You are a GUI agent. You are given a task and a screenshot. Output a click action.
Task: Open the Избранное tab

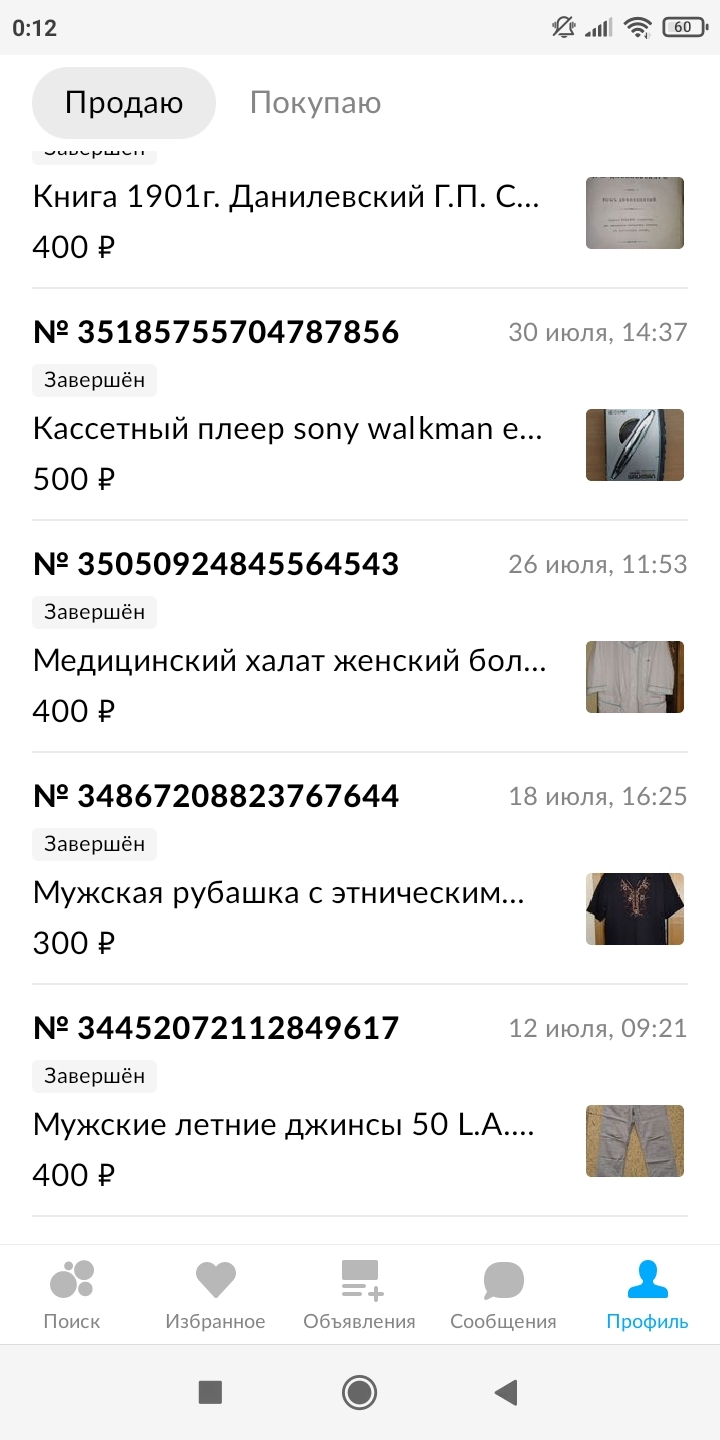tap(215, 1295)
